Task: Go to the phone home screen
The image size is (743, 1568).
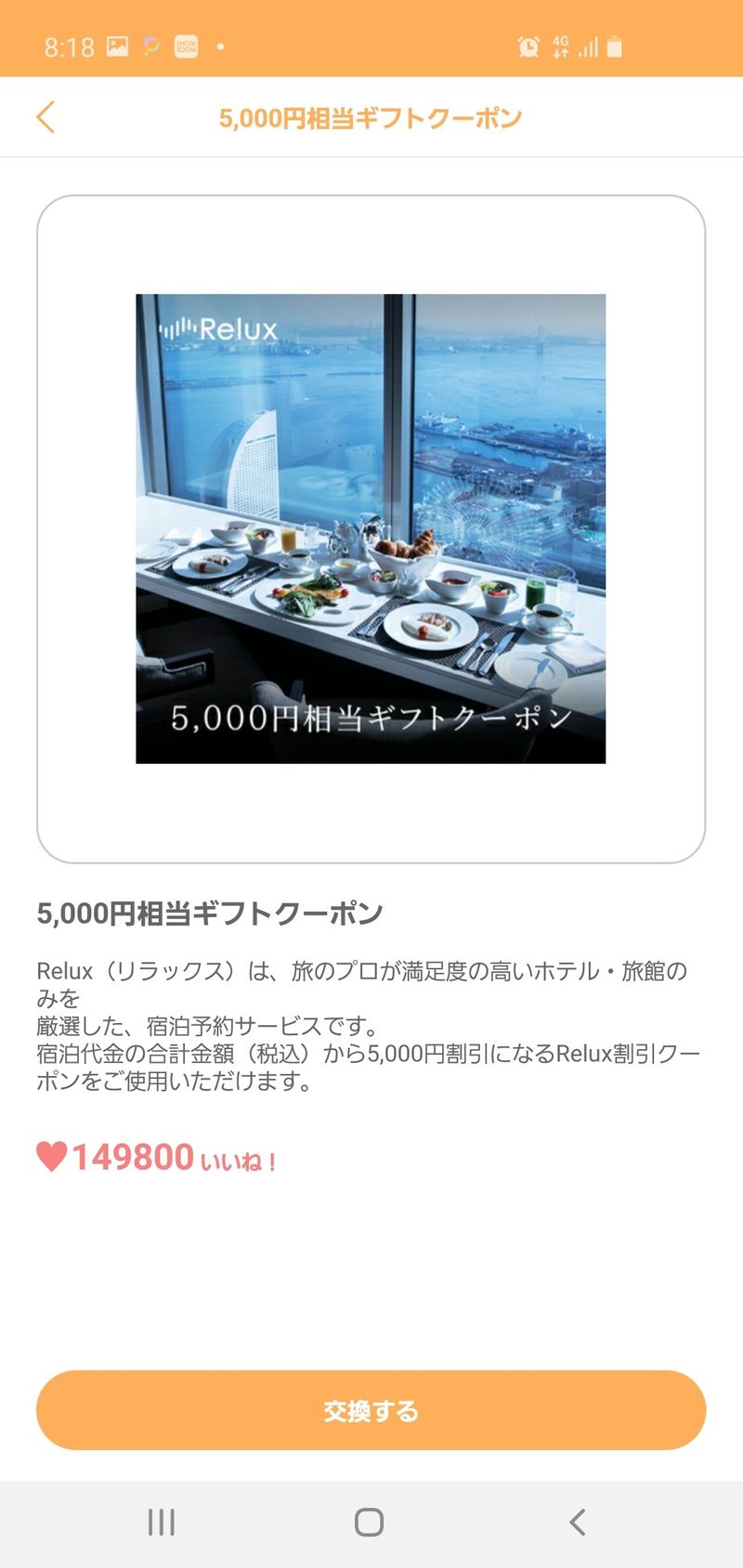Action: [369, 1523]
